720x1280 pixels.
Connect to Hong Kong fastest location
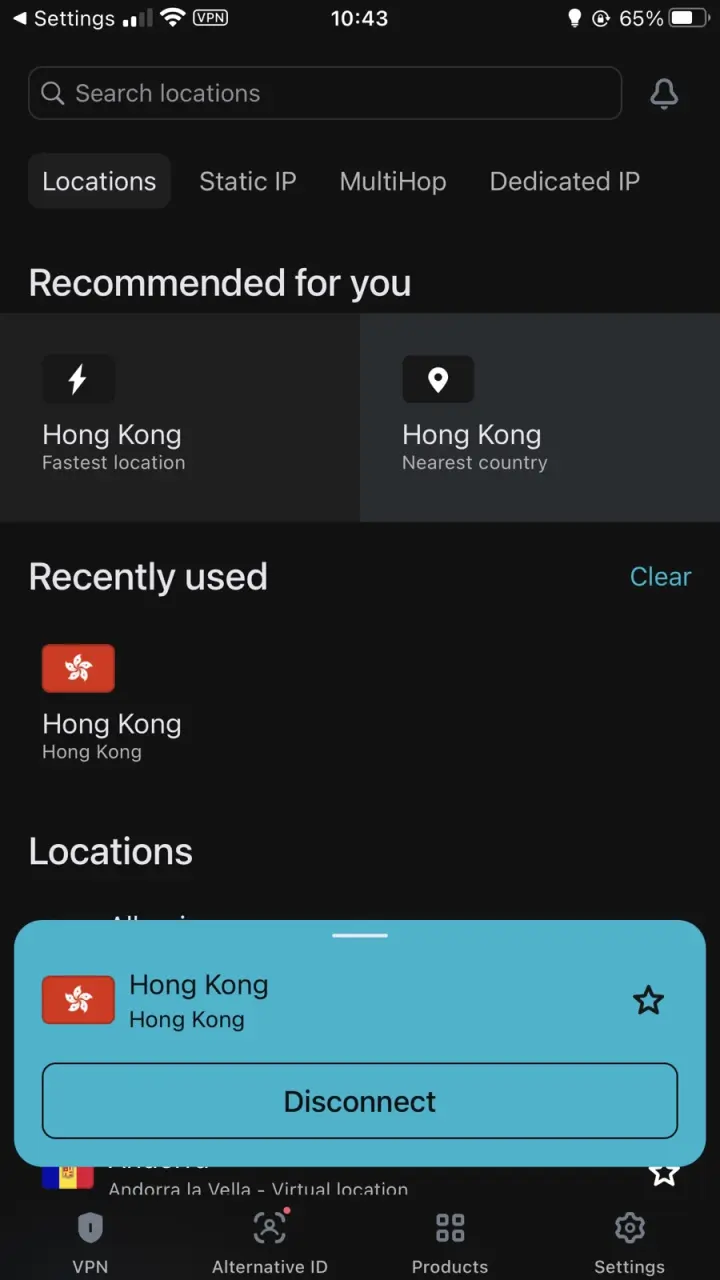click(x=180, y=417)
